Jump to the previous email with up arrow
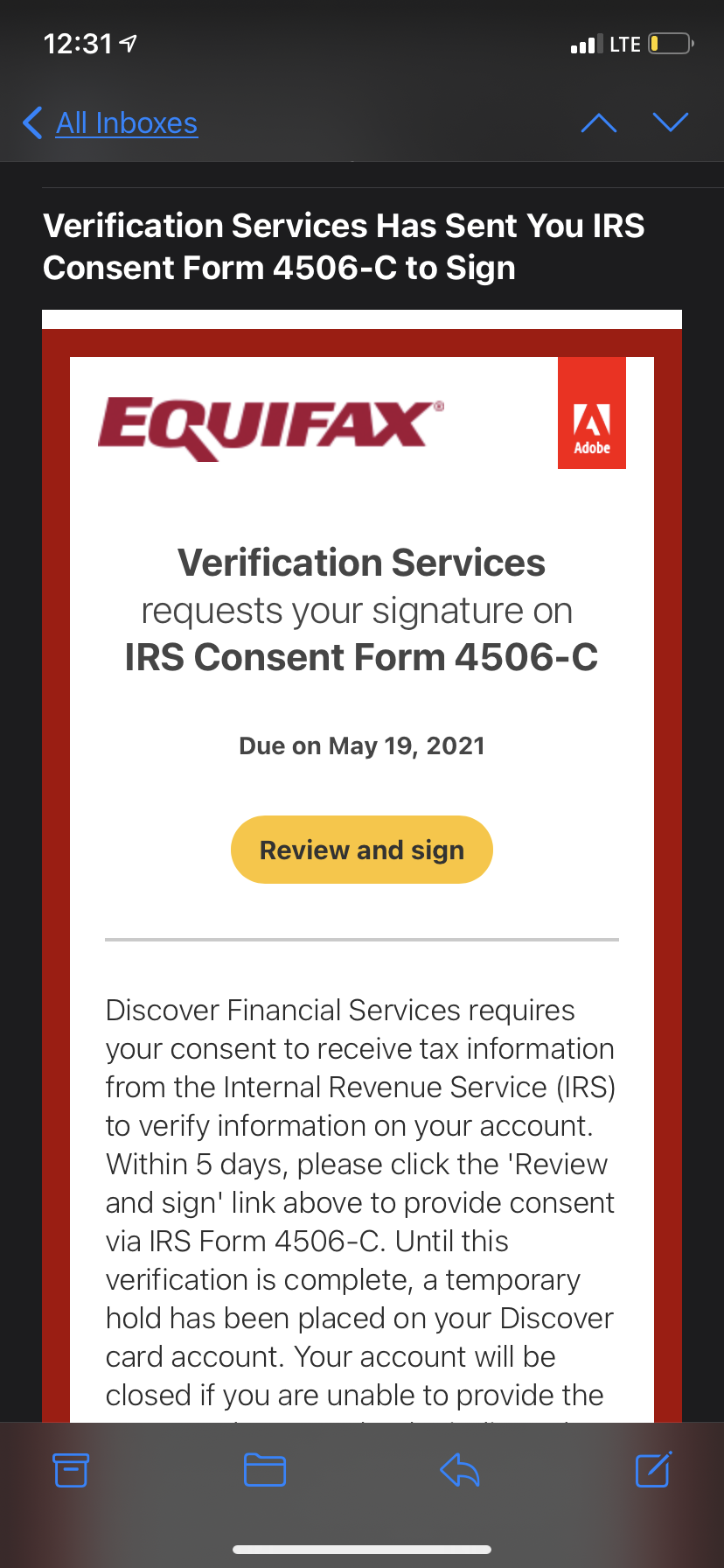This screenshot has height=1568, width=724. tap(599, 123)
